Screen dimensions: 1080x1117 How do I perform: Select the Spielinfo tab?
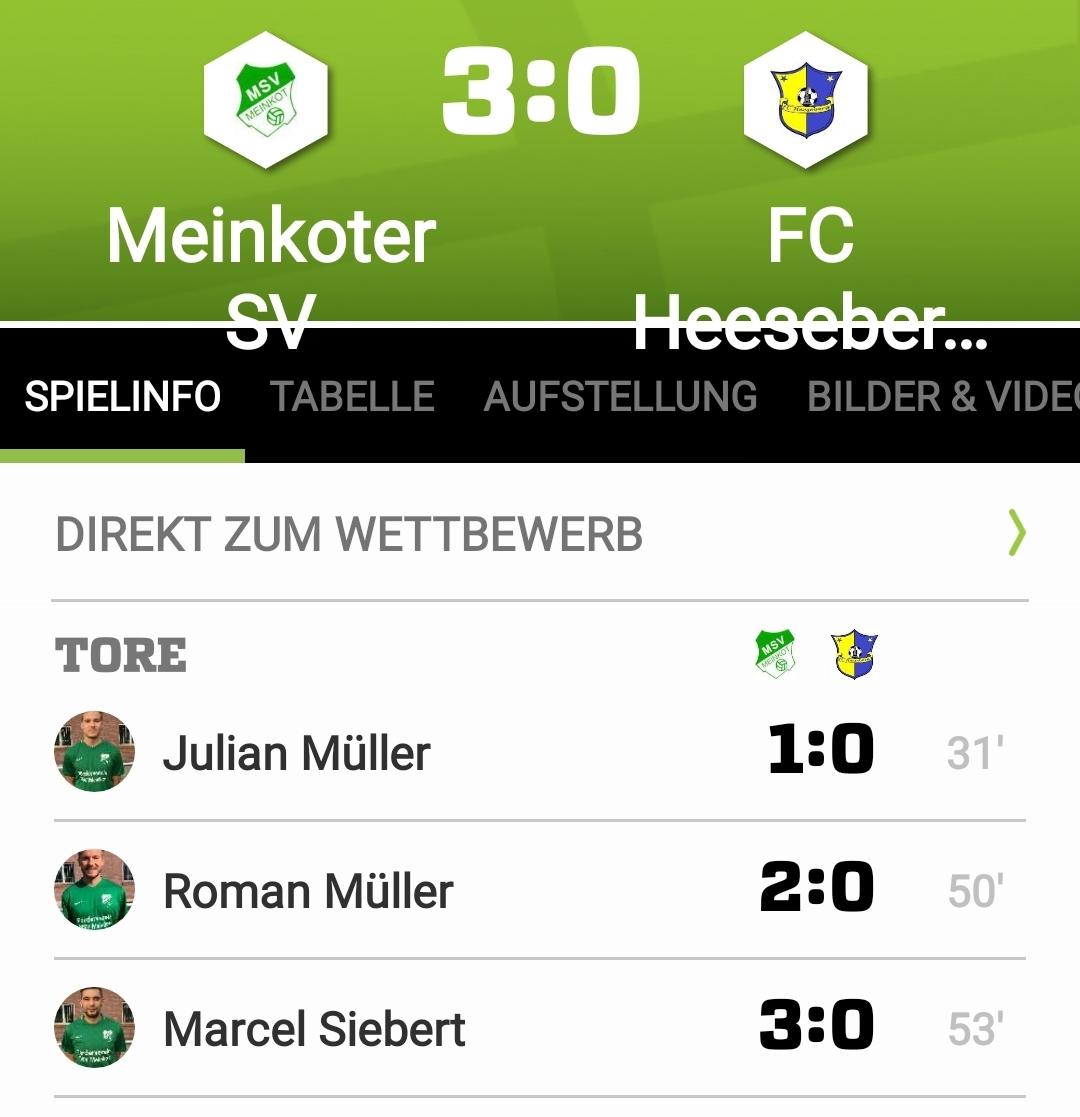122,397
